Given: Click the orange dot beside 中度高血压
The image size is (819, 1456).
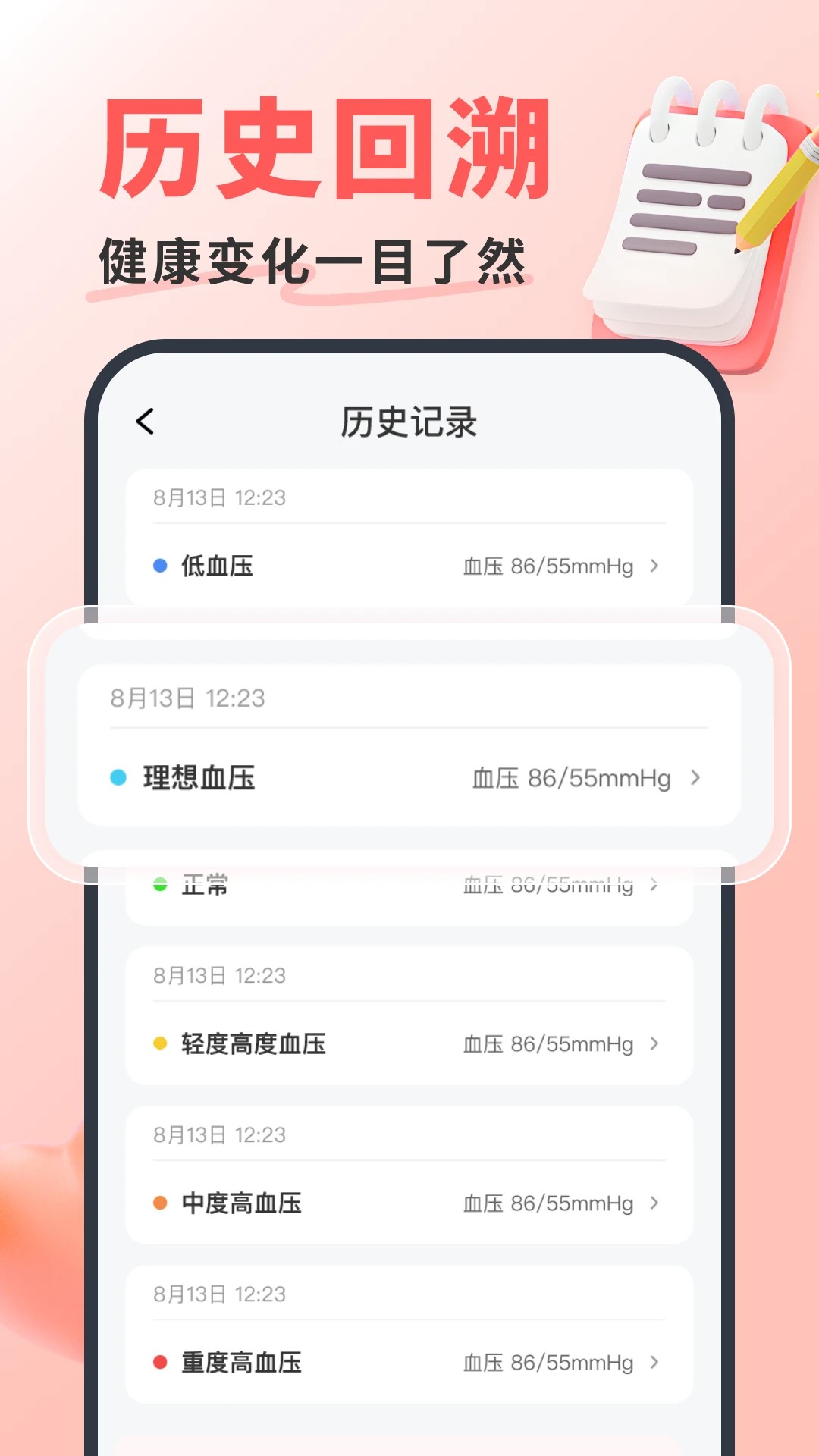Looking at the screenshot, I should pyautogui.click(x=160, y=1203).
